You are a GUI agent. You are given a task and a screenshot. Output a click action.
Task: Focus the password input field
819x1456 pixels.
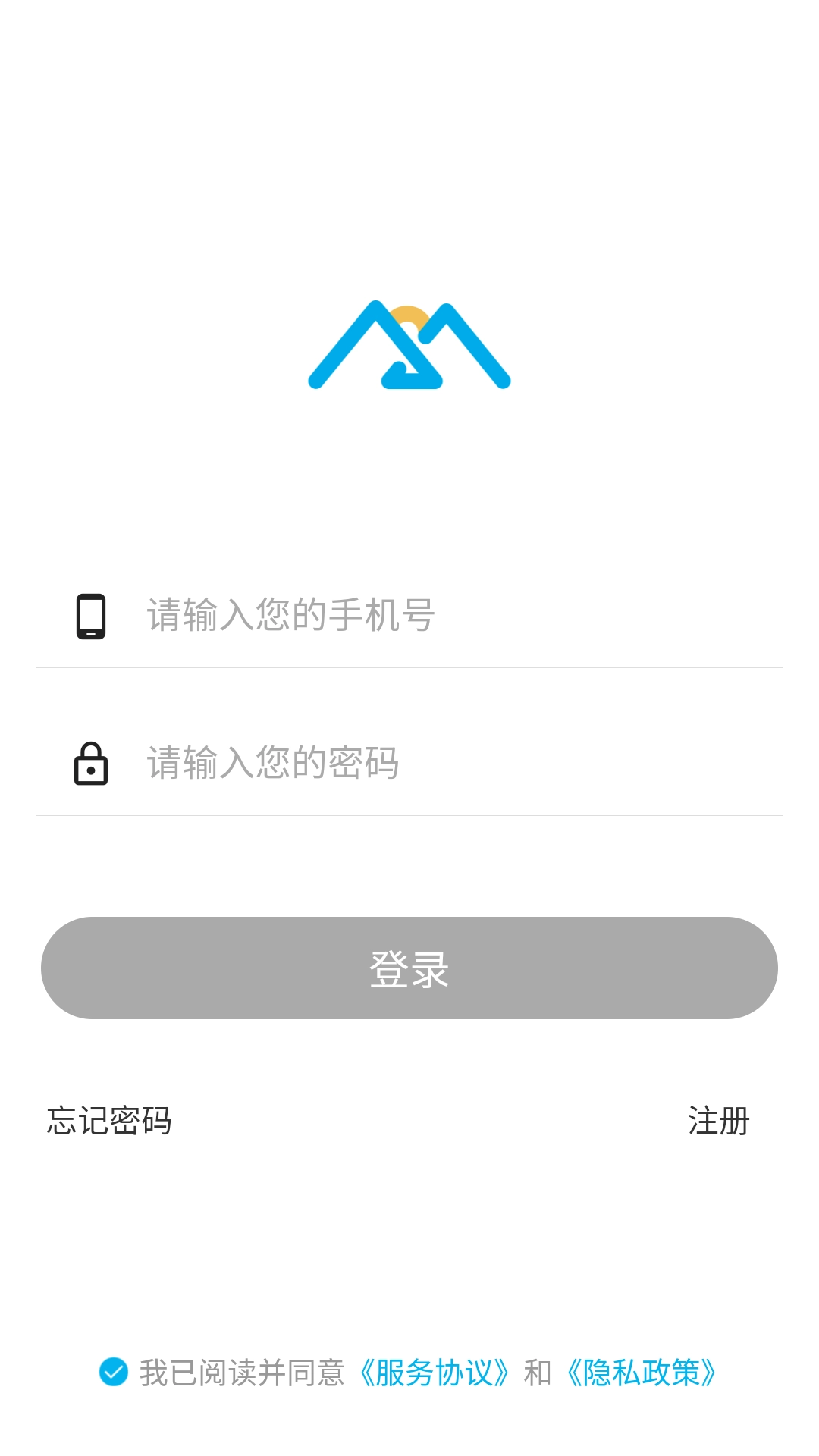pos(455,763)
